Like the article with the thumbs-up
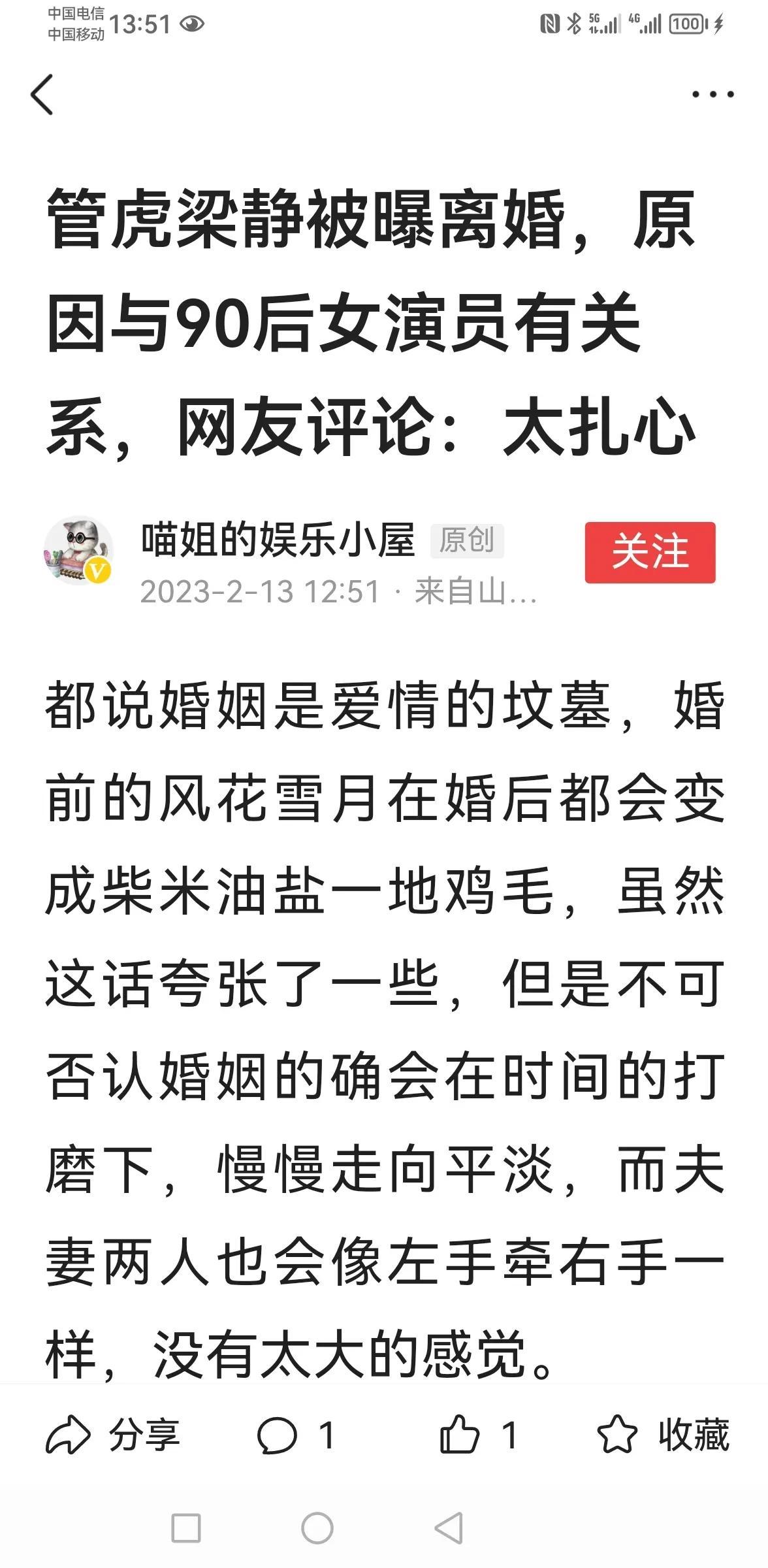Viewport: 768px width, 1568px height. pos(460,1435)
